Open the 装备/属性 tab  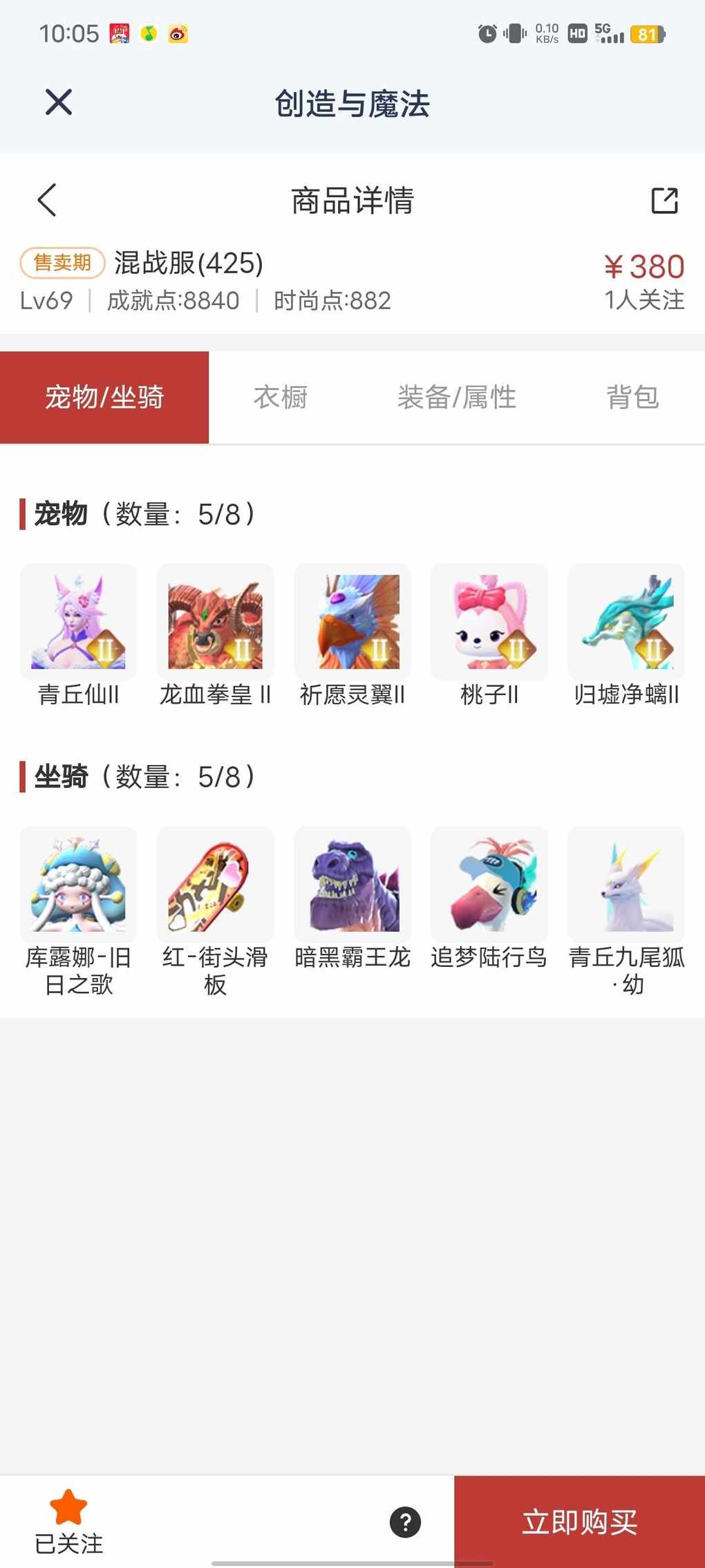click(x=457, y=398)
